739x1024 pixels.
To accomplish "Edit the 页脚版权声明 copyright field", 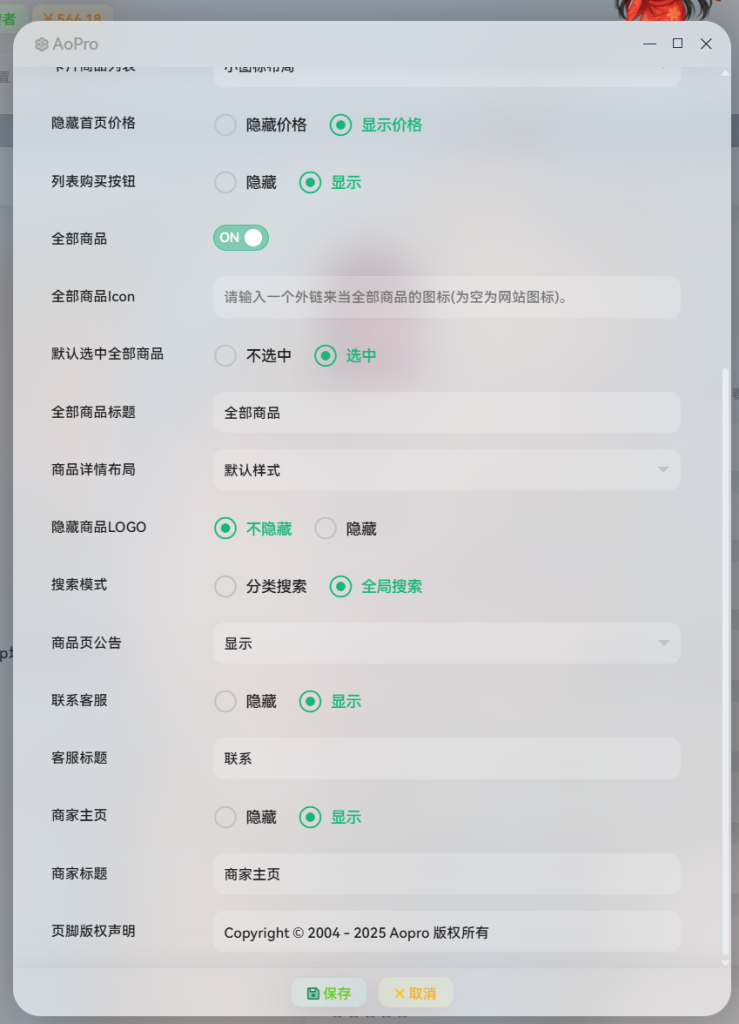I will (x=446, y=932).
